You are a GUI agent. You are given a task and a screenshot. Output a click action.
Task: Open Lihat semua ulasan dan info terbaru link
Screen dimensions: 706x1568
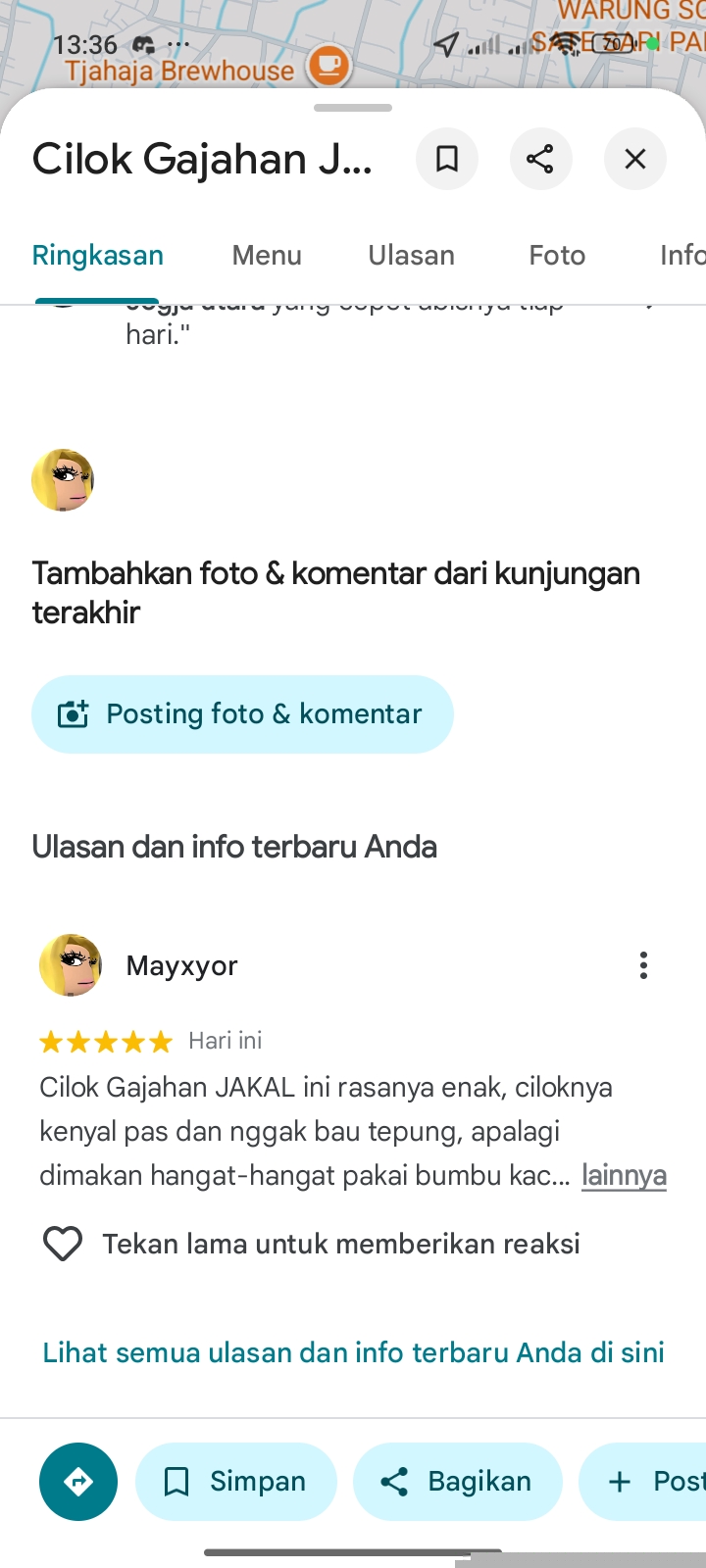pyautogui.click(x=353, y=1352)
